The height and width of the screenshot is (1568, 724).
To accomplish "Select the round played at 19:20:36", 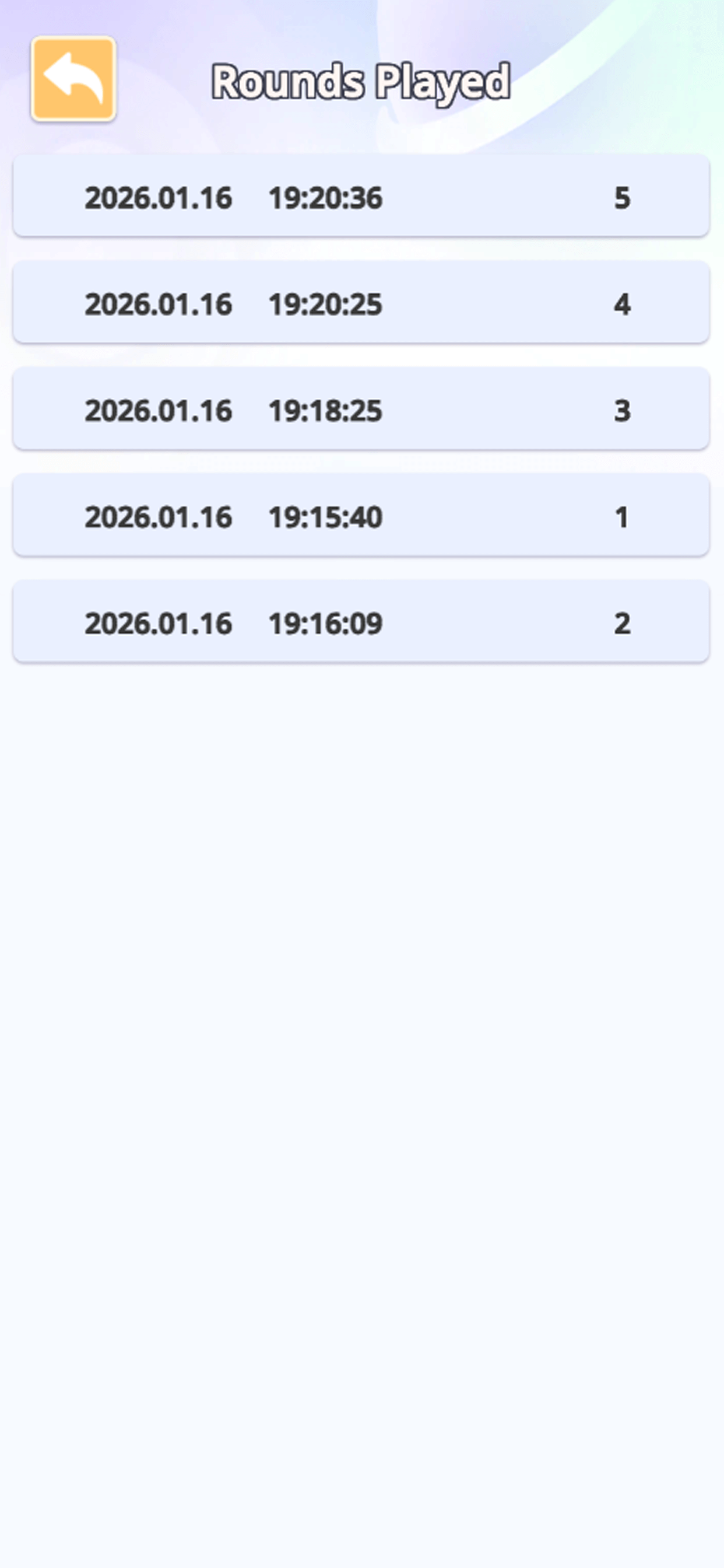I will [x=362, y=196].
